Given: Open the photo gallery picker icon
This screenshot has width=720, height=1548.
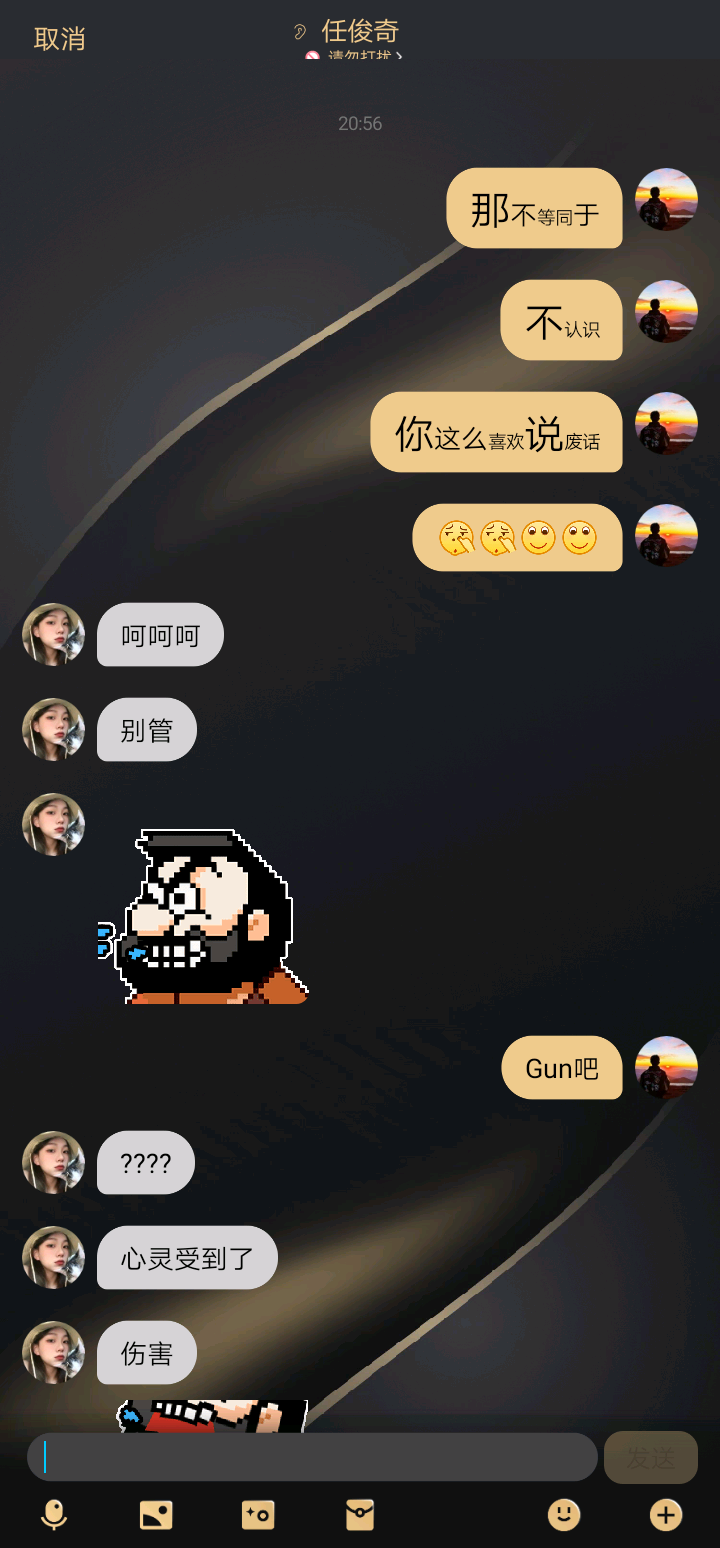Looking at the screenshot, I should click(x=156, y=1515).
